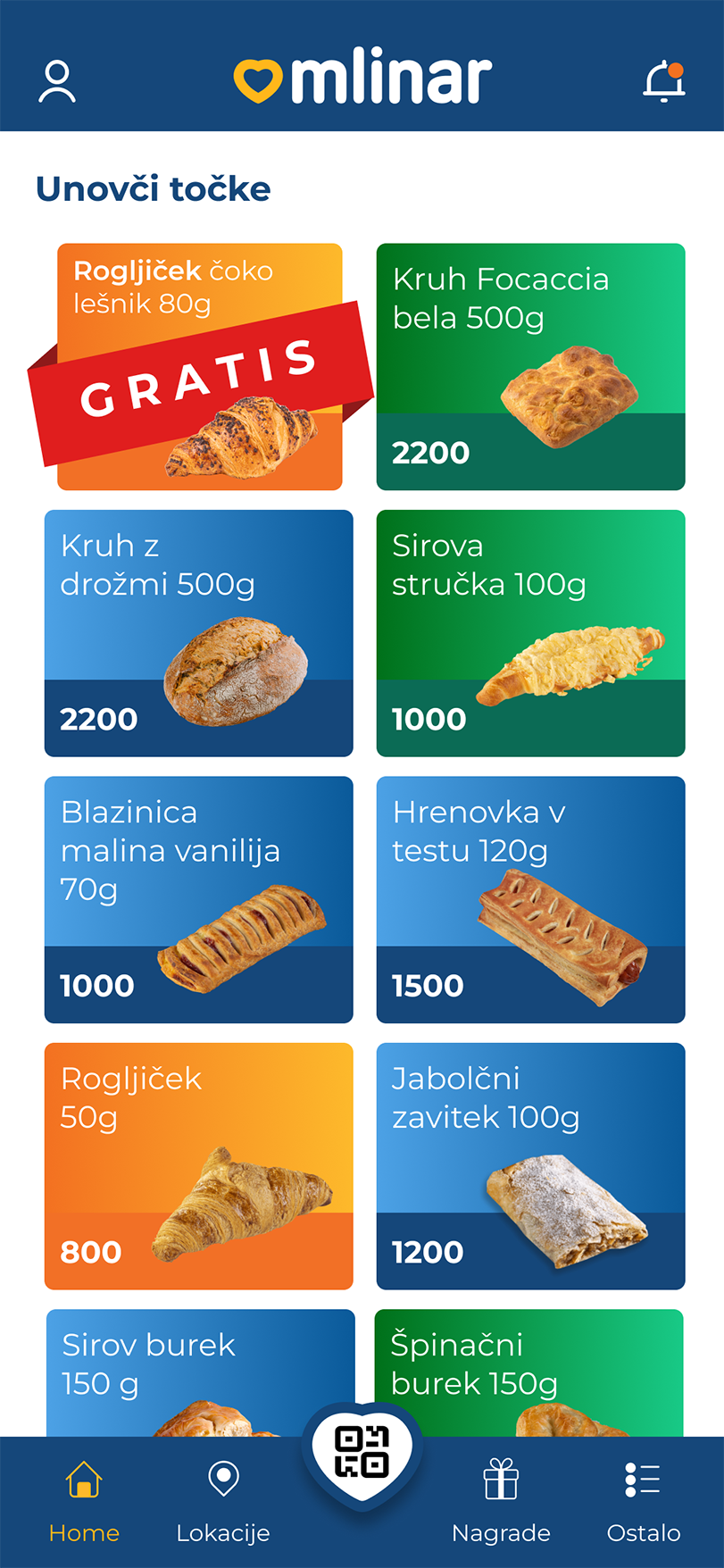
Task: Select the Kruh Focaccia bela 500g reward
Action: click(x=530, y=367)
